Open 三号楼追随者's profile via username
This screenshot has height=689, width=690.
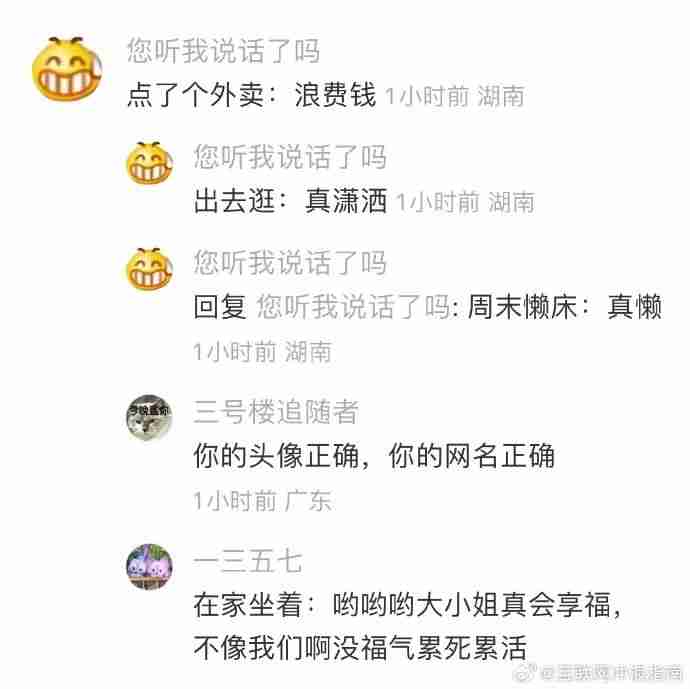(276, 411)
